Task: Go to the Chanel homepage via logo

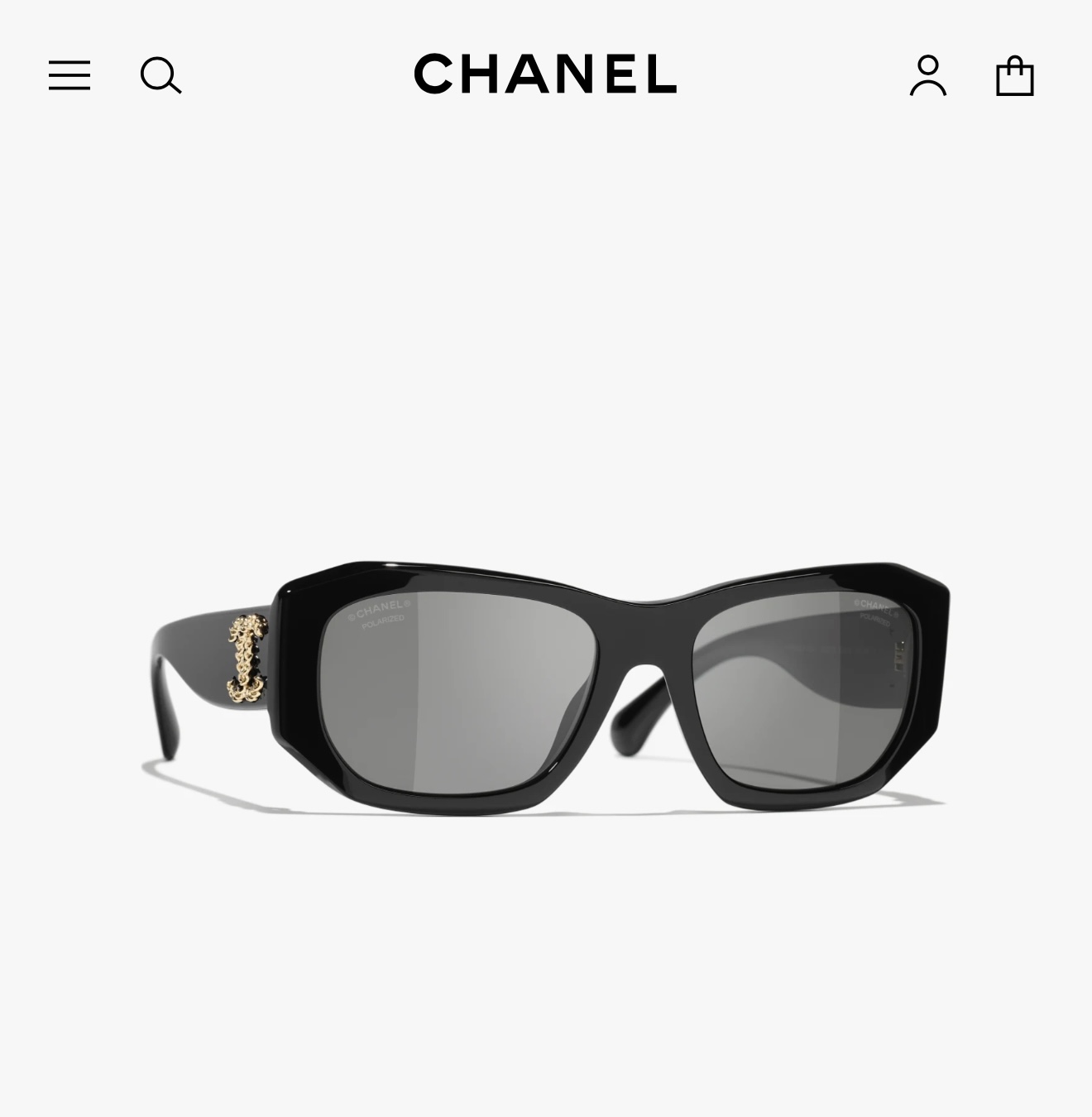Action: click(x=545, y=74)
